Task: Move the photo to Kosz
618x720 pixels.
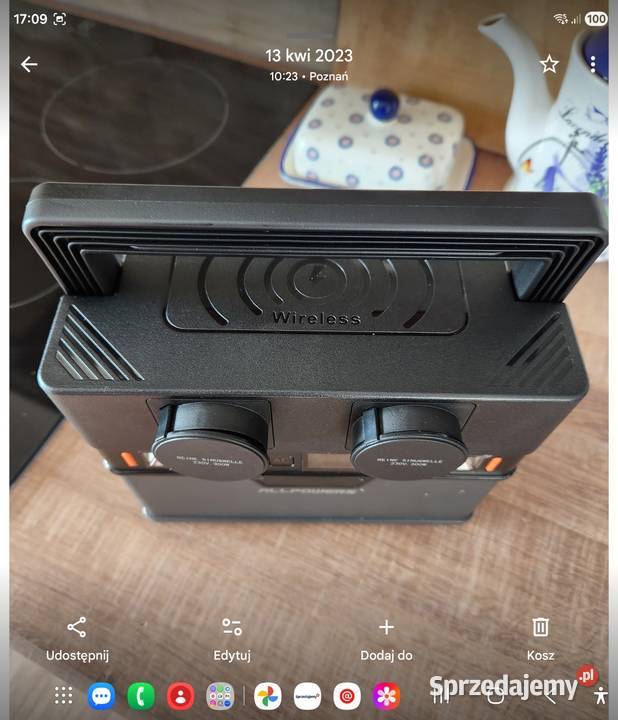Action: tap(540, 638)
